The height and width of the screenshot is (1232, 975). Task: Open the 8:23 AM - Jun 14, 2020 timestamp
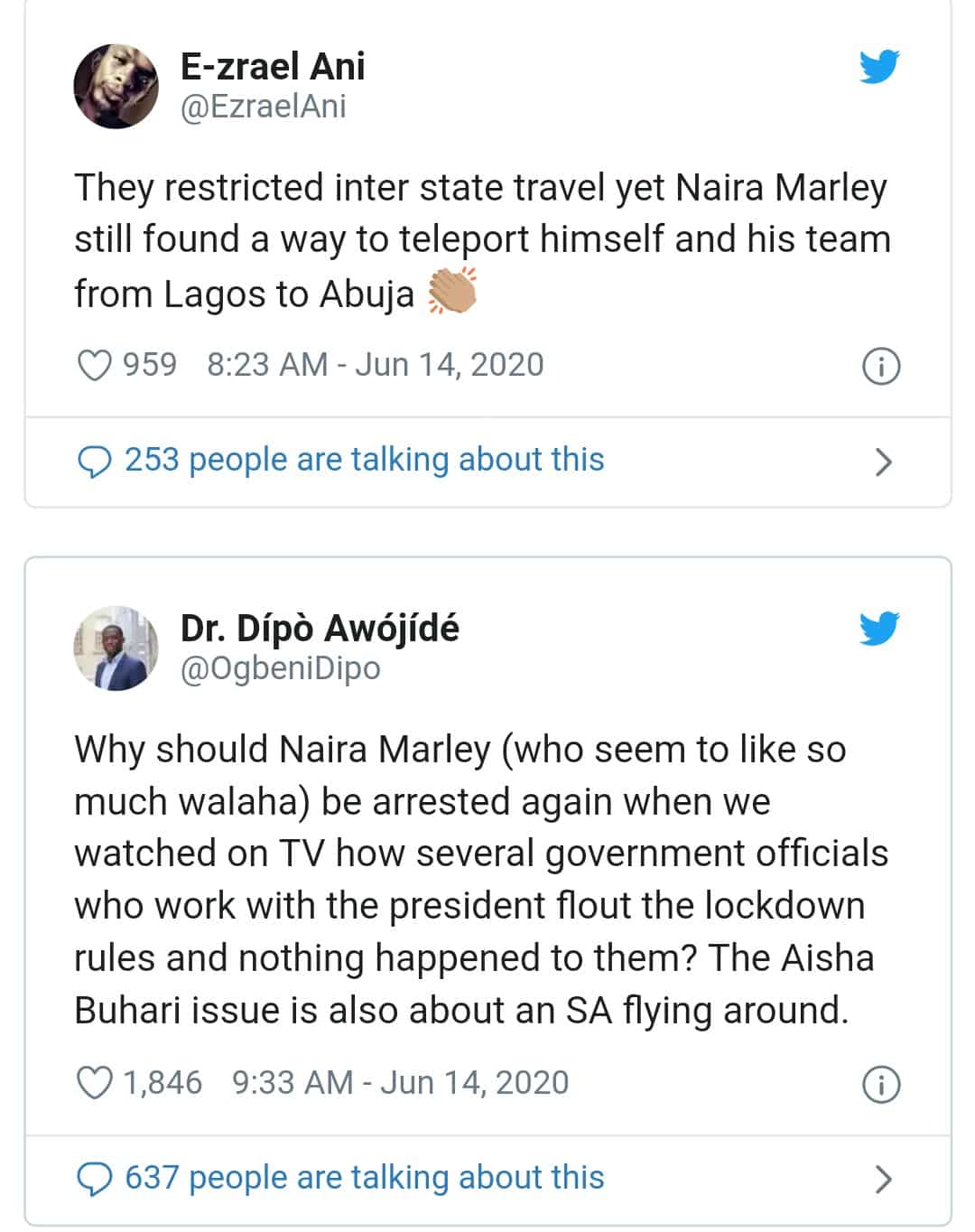[x=375, y=365]
